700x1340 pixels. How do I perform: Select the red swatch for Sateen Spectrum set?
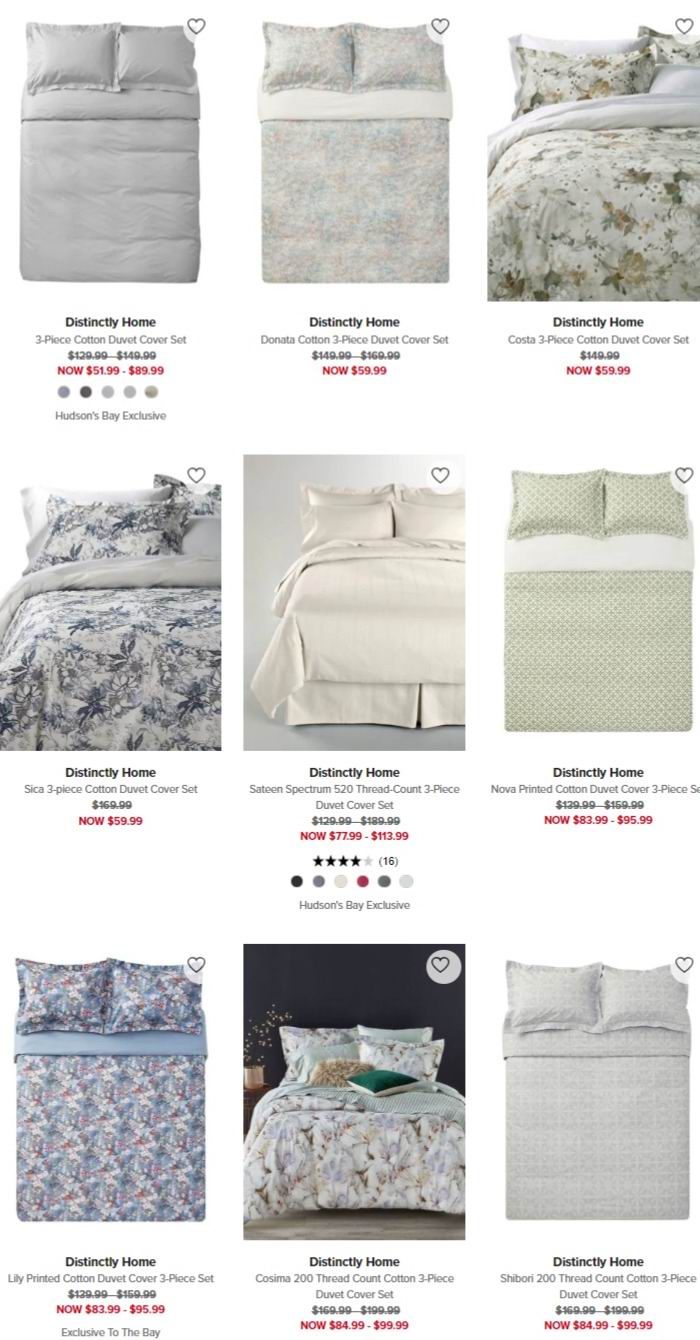(362, 881)
